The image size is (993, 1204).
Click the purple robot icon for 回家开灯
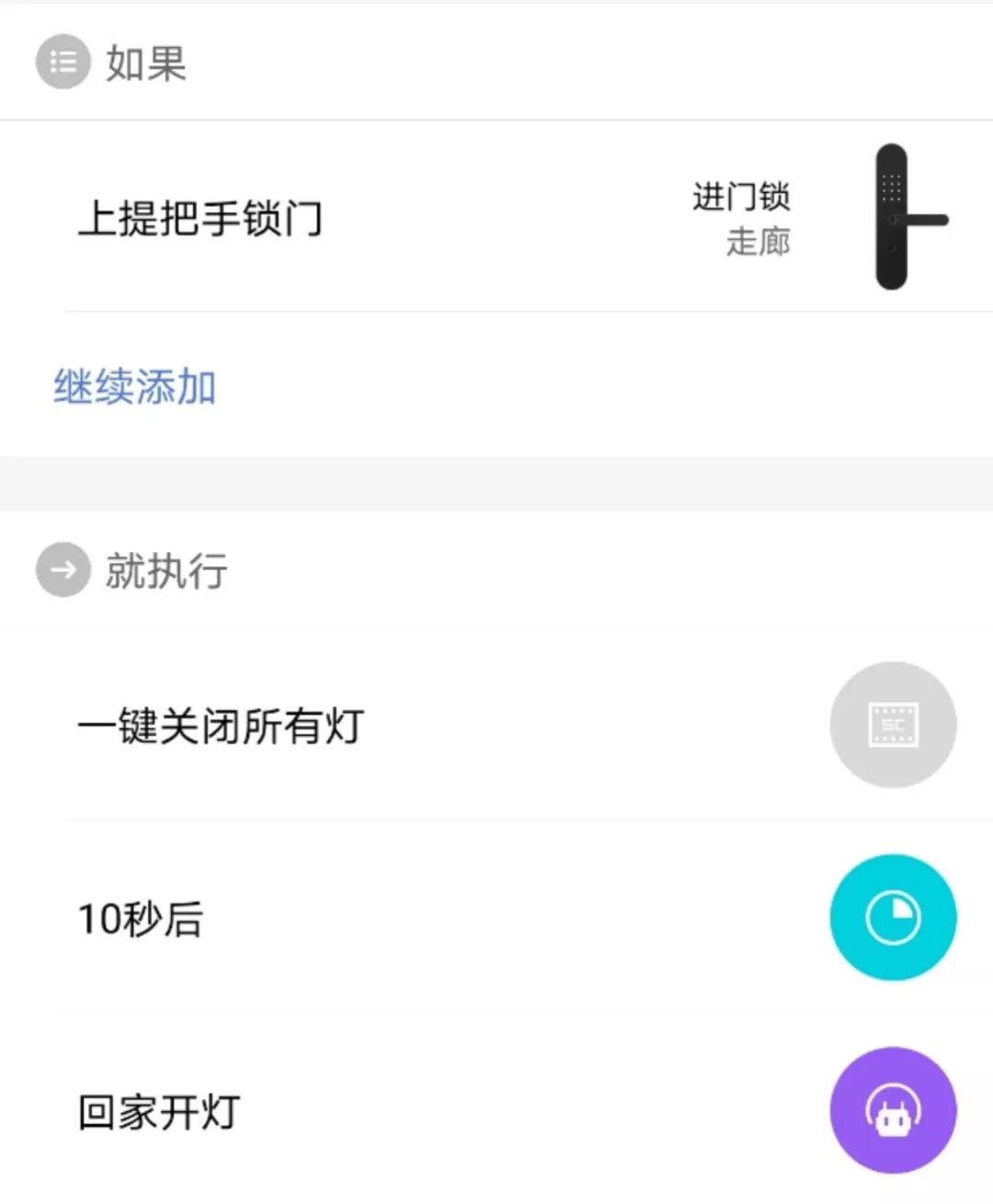point(893,1111)
